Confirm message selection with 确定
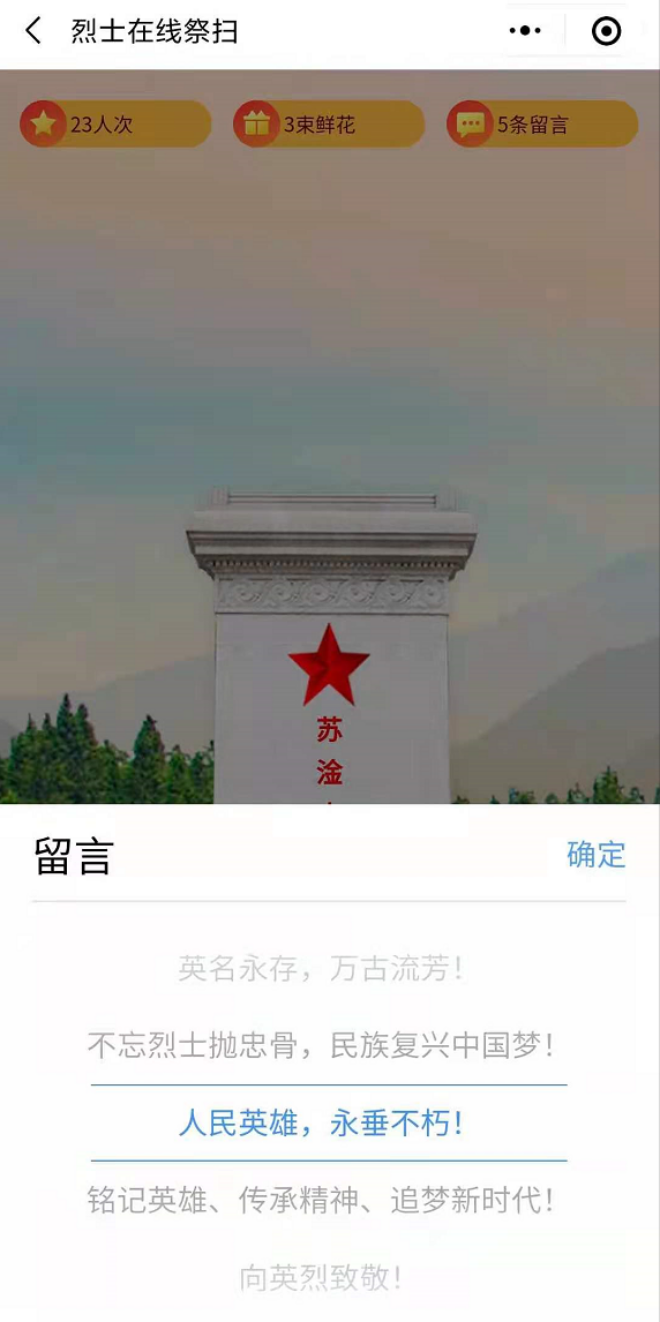 [595, 855]
